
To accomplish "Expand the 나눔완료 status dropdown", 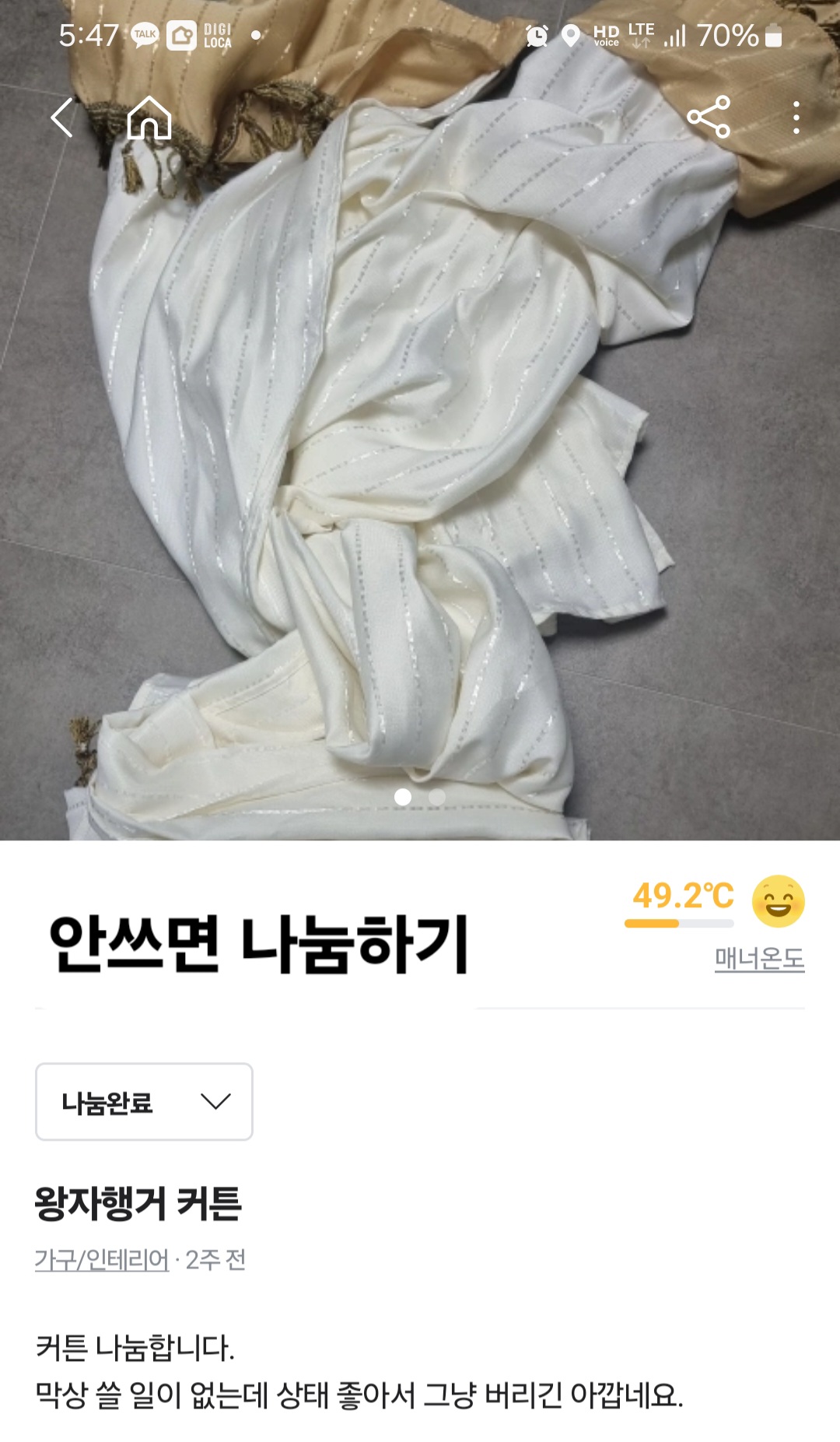I will 144,1102.
